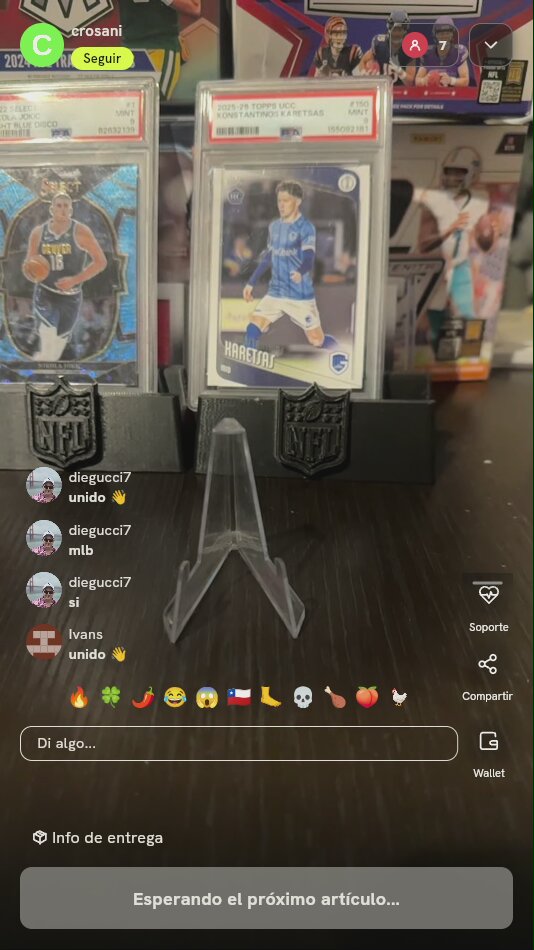
Task: Follow crosani with the Seguir button
Action: (102, 59)
